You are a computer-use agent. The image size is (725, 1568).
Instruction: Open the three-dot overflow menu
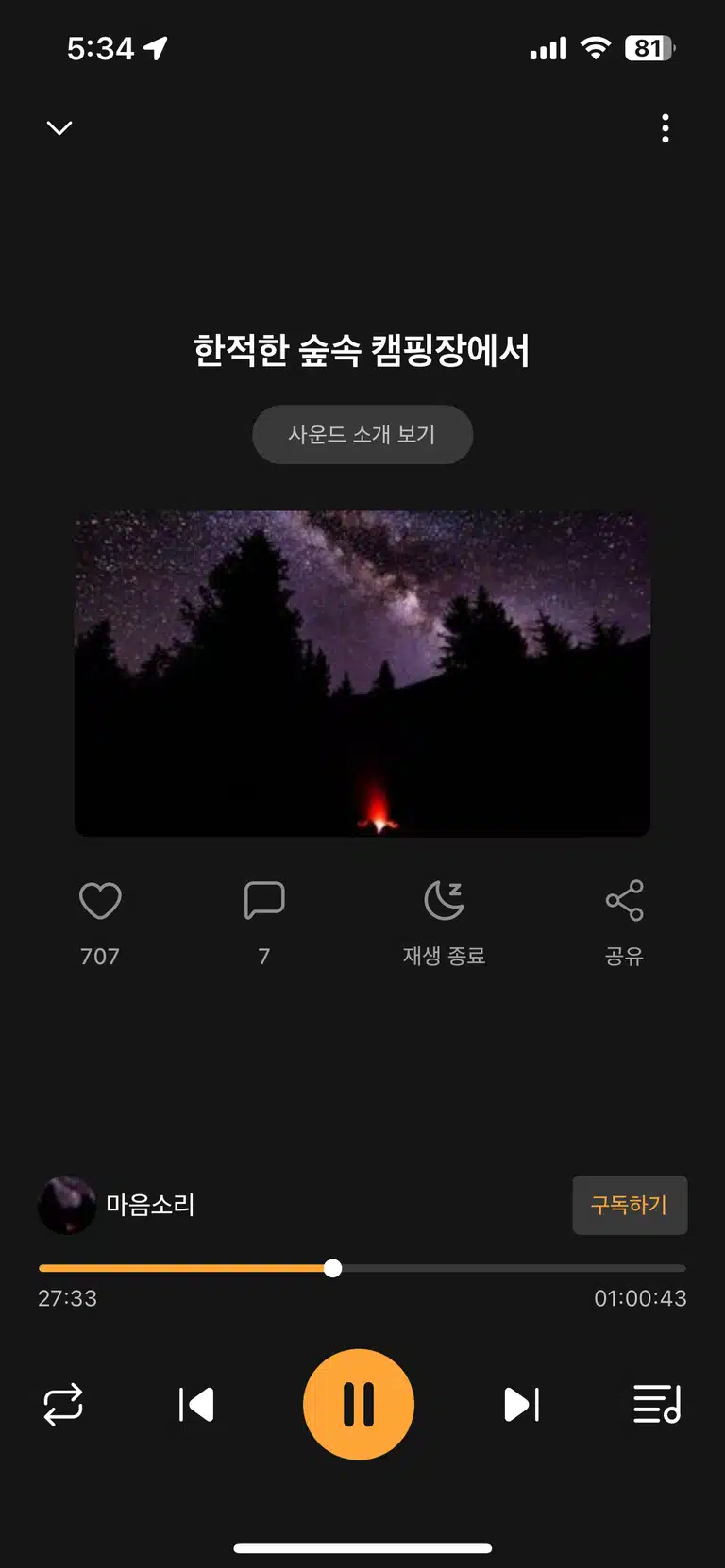point(666,128)
